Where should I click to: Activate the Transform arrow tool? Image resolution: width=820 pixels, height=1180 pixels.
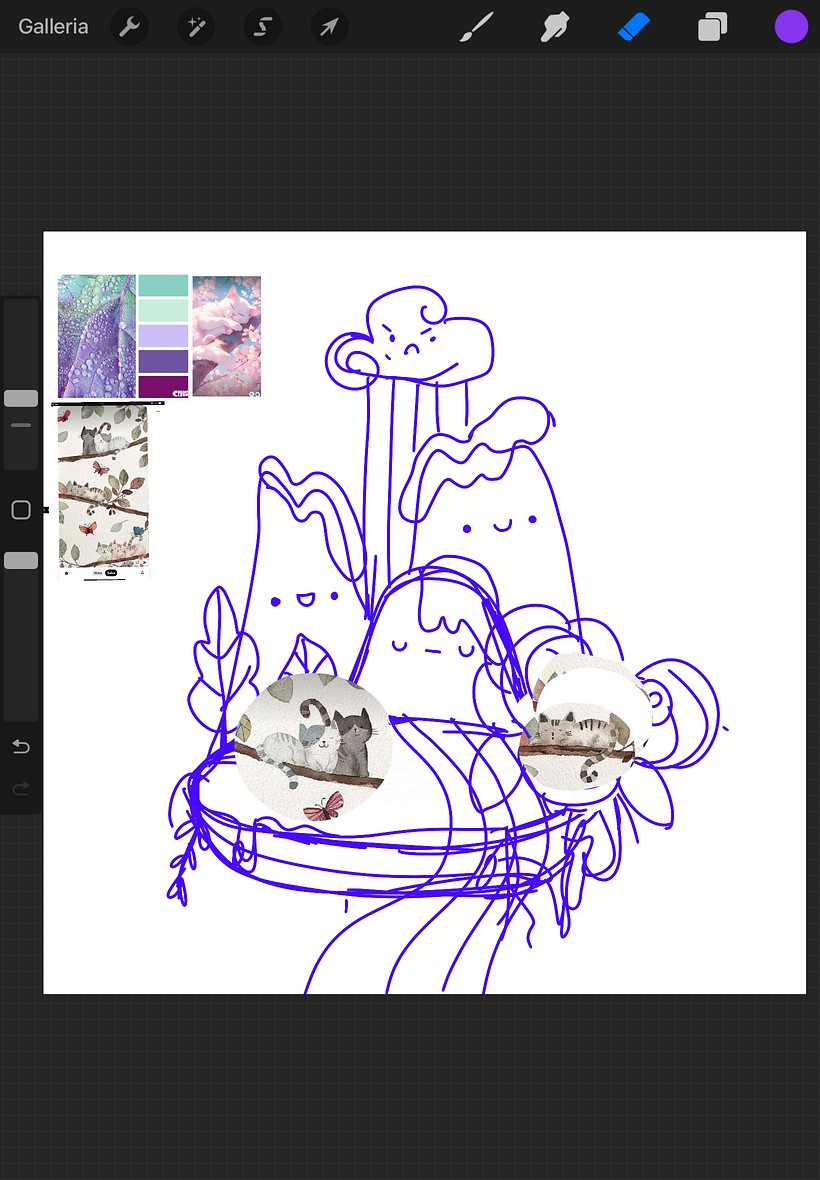click(x=329, y=27)
